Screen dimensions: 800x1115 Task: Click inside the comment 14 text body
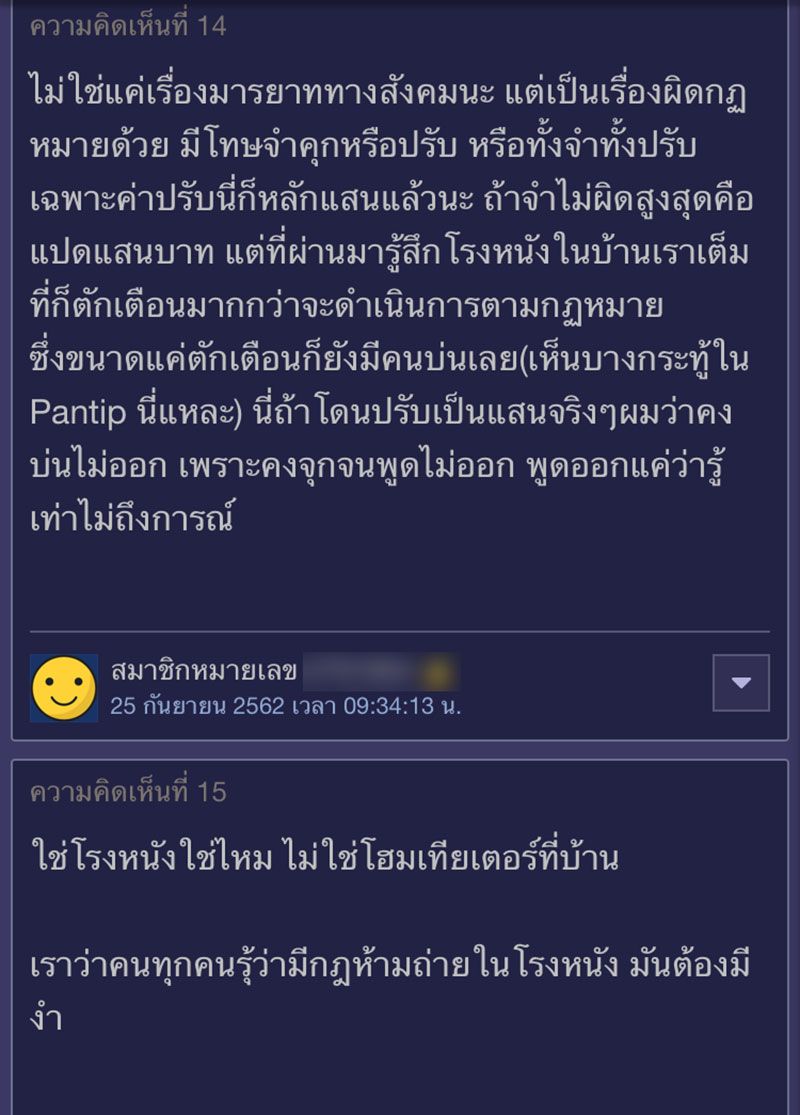(400, 300)
